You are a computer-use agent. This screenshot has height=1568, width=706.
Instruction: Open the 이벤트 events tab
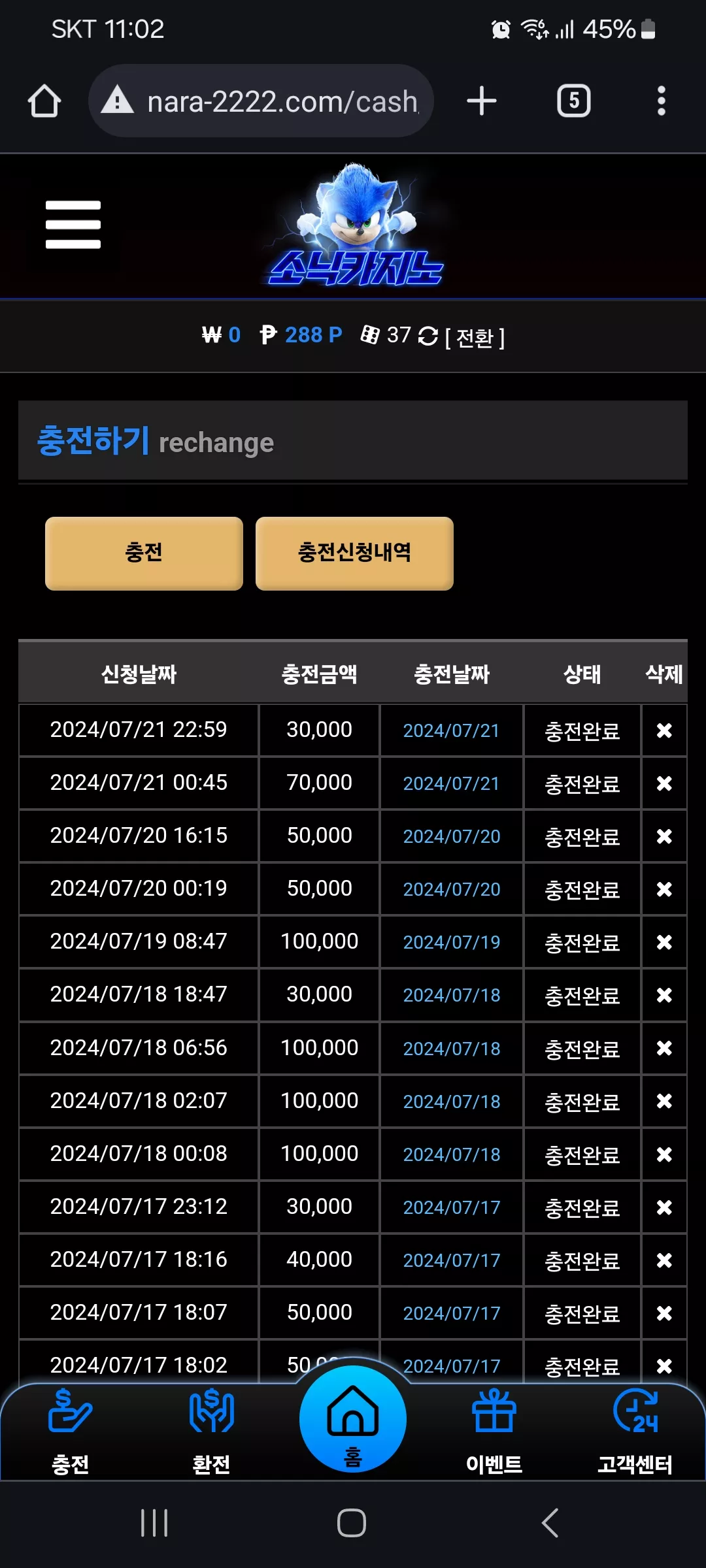494,1432
